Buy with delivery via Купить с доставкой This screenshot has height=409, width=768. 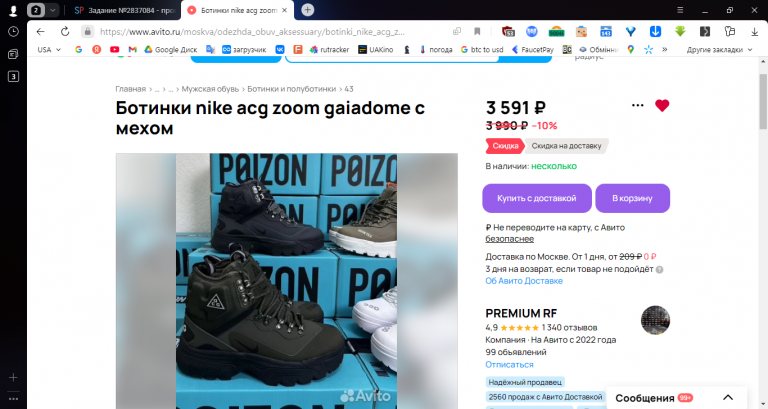tap(536, 198)
